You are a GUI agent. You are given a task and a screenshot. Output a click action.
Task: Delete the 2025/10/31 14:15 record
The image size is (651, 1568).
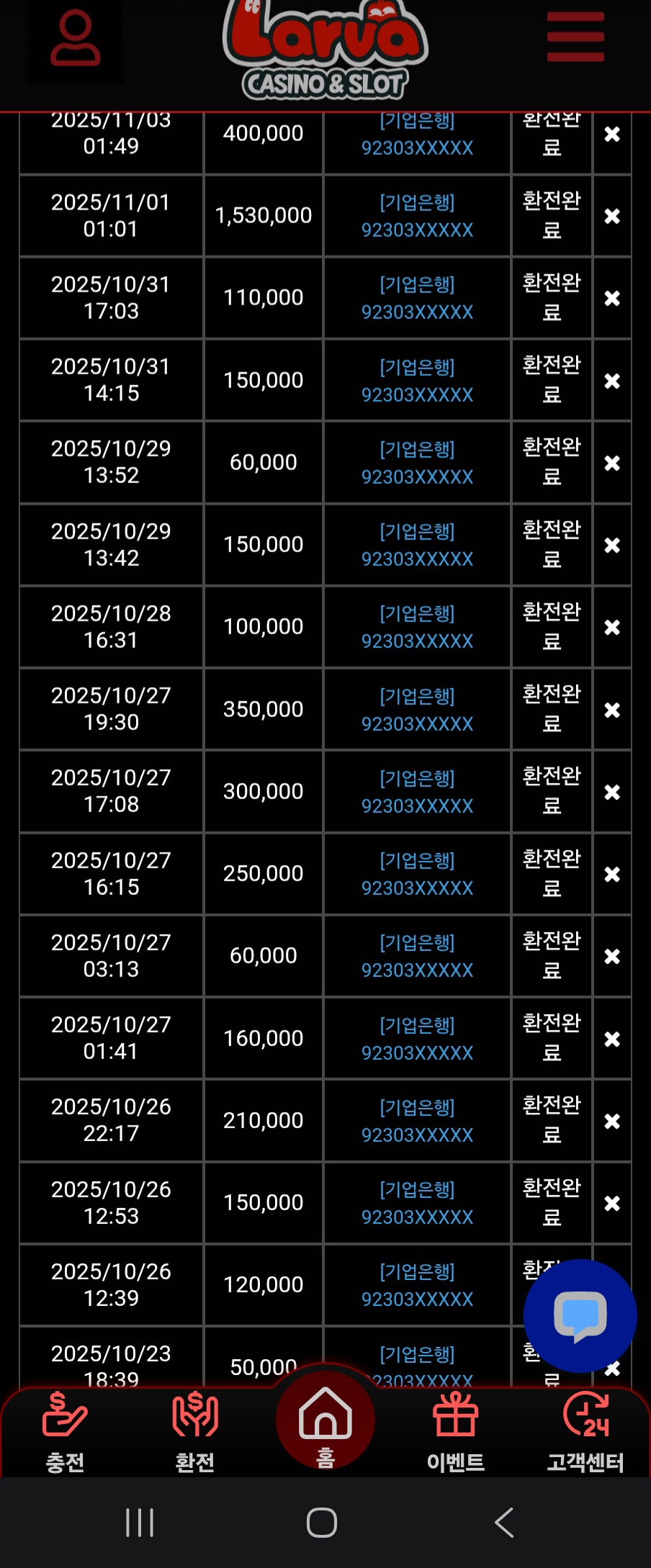pyautogui.click(x=612, y=381)
